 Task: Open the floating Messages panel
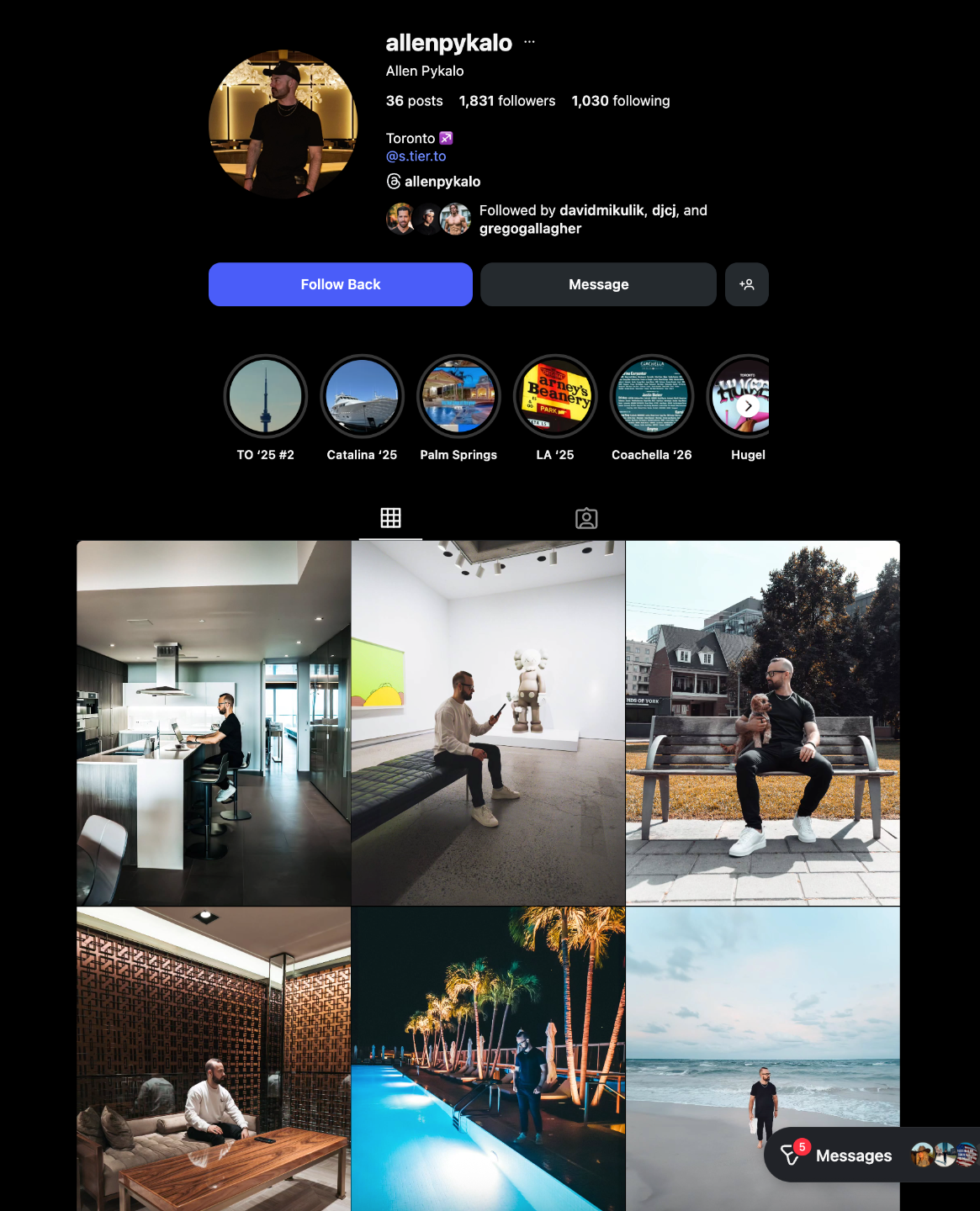click(853, 1155)
